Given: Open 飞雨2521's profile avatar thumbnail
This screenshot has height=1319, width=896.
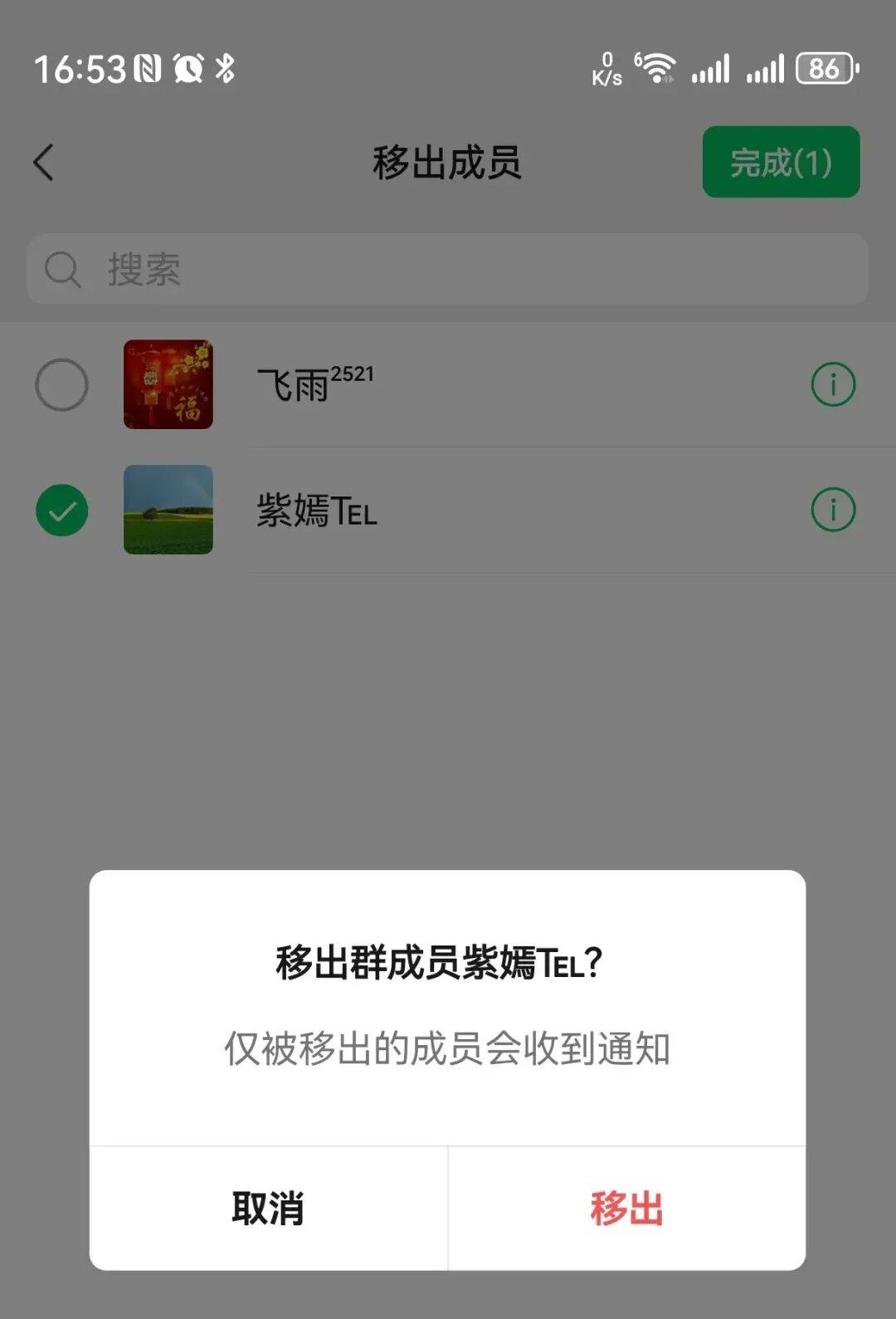Looking at the screenshot, I should coord(168,383).
